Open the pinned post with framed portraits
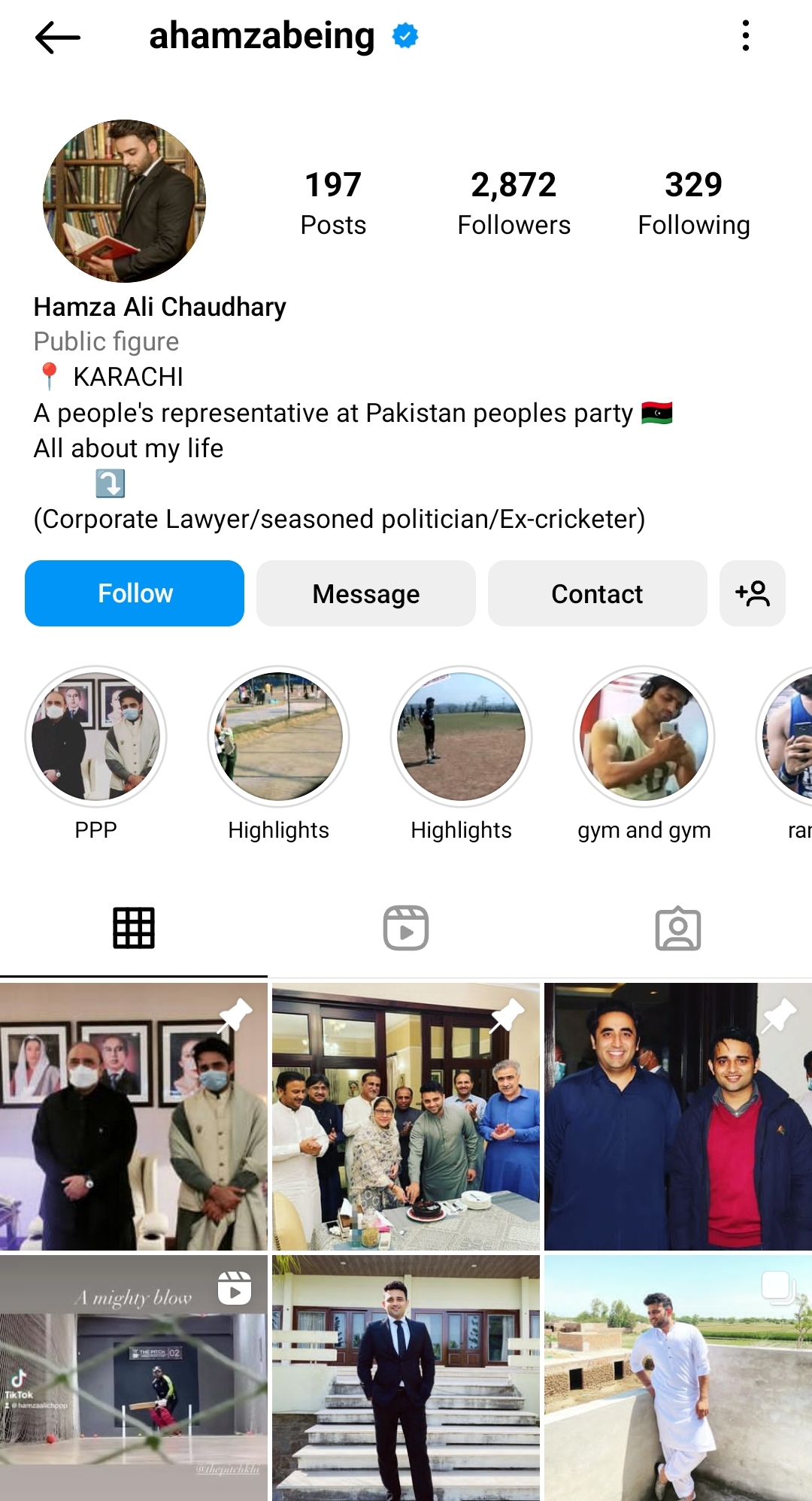This screenshot has width=812, height=1501. [134, 1117]
